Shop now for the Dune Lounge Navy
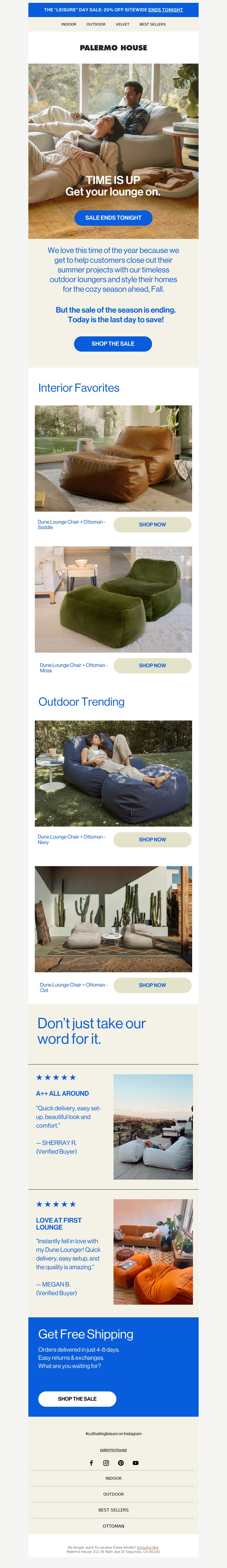The image size is (227, 1568). click(152, 840)
